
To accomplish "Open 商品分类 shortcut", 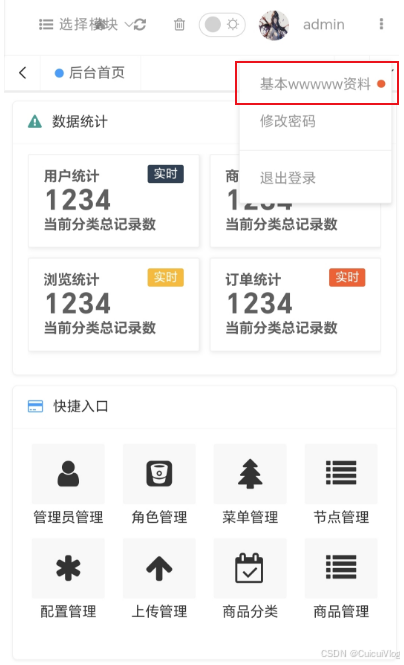I will pyautogui.click(x=250, y=579).
